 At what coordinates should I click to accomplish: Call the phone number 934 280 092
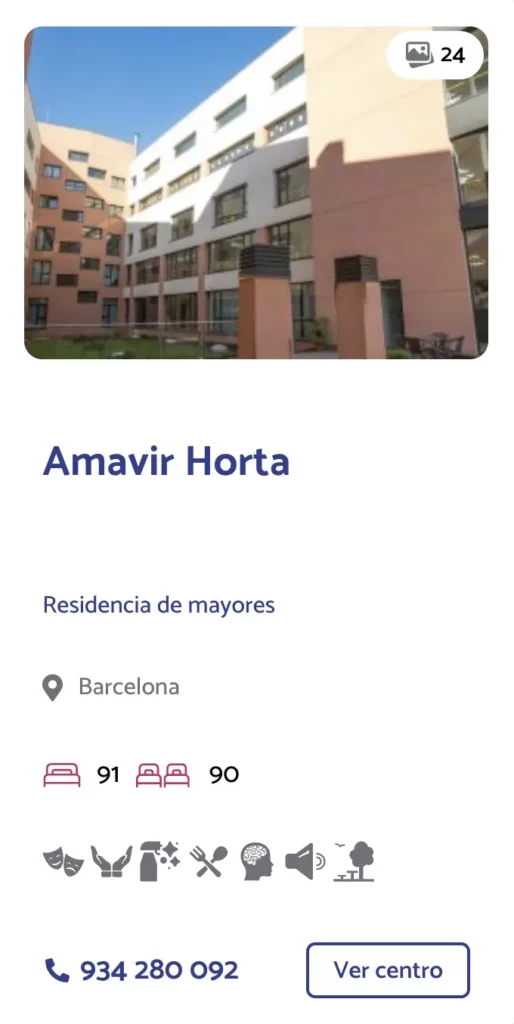[x=142, y=970]
